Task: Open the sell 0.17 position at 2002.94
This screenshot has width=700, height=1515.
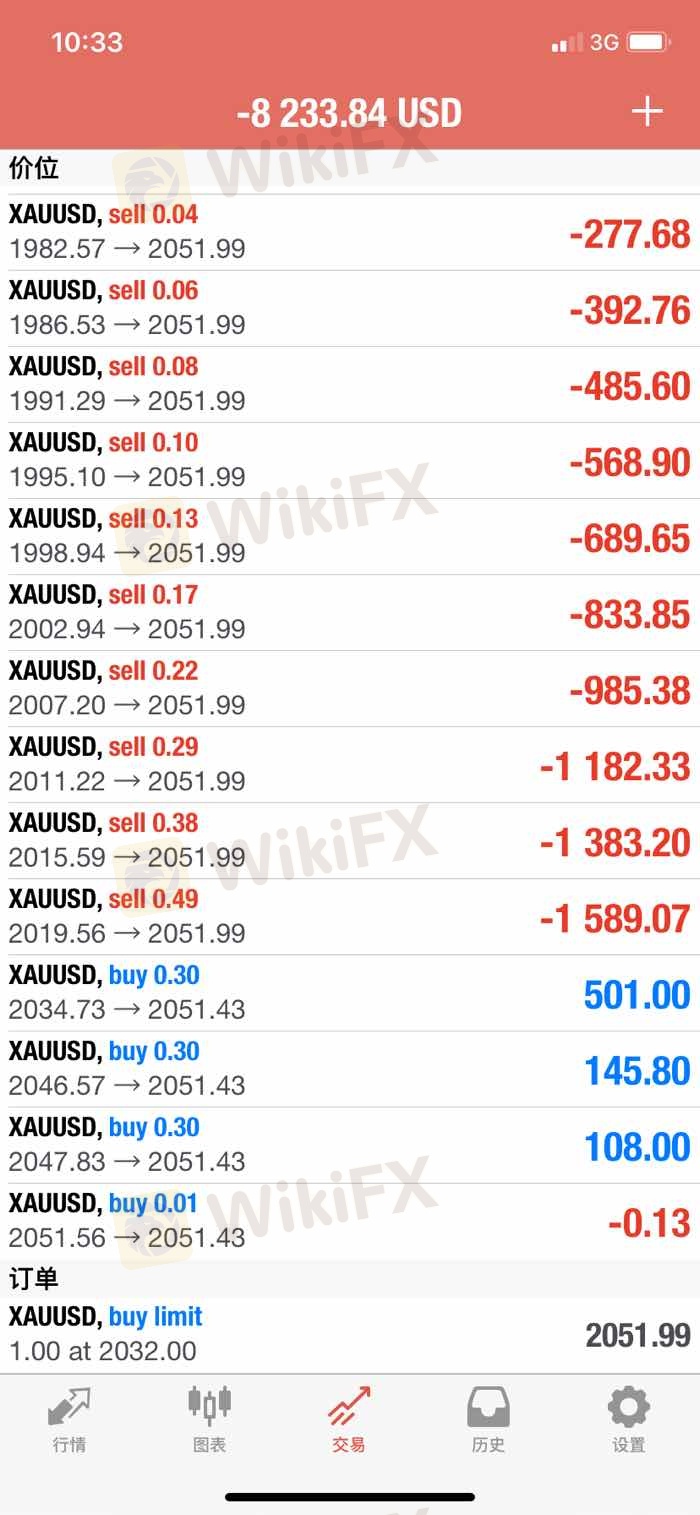Action: pos(350,612)
